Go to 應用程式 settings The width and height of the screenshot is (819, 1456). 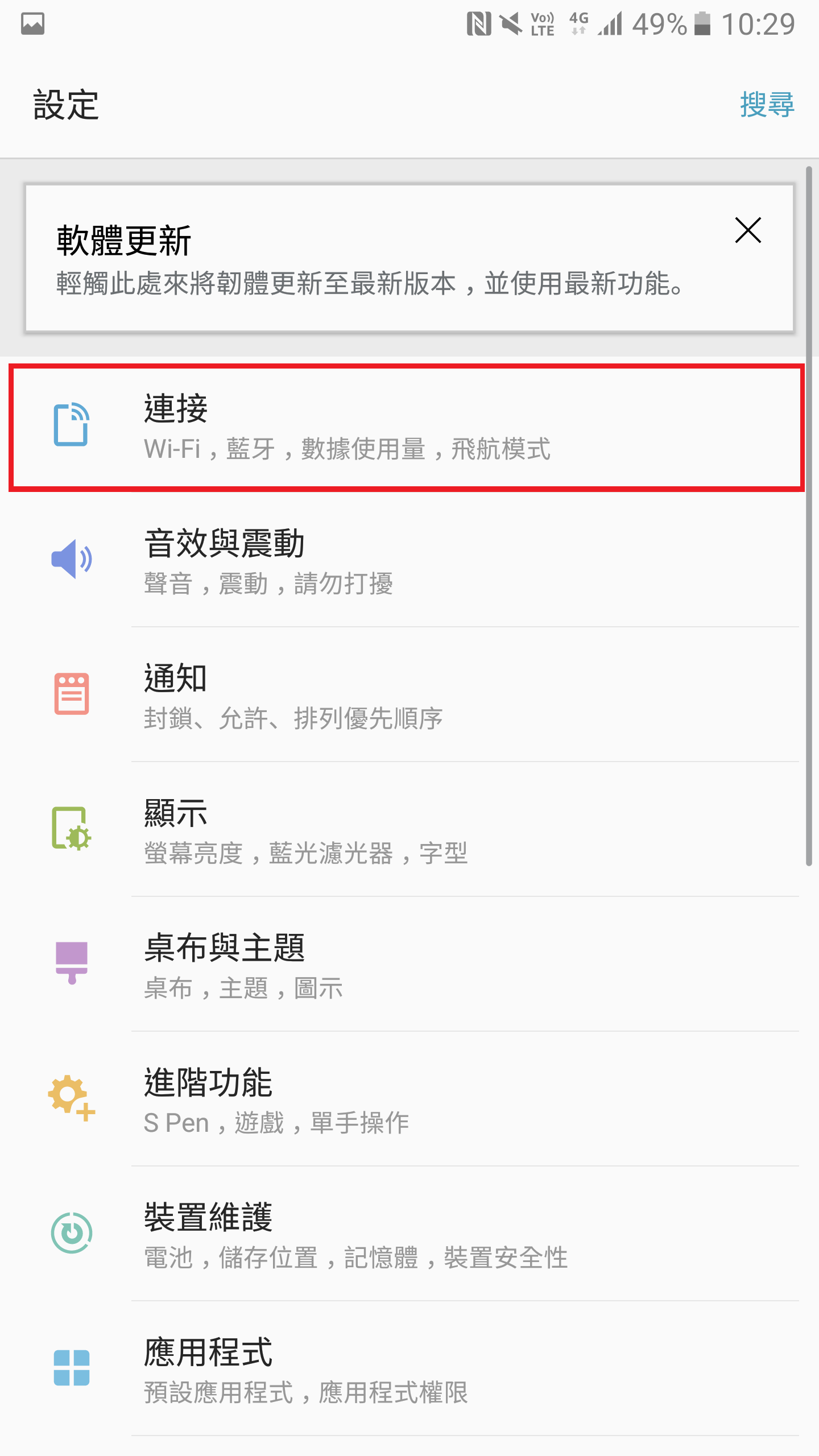407,1369
